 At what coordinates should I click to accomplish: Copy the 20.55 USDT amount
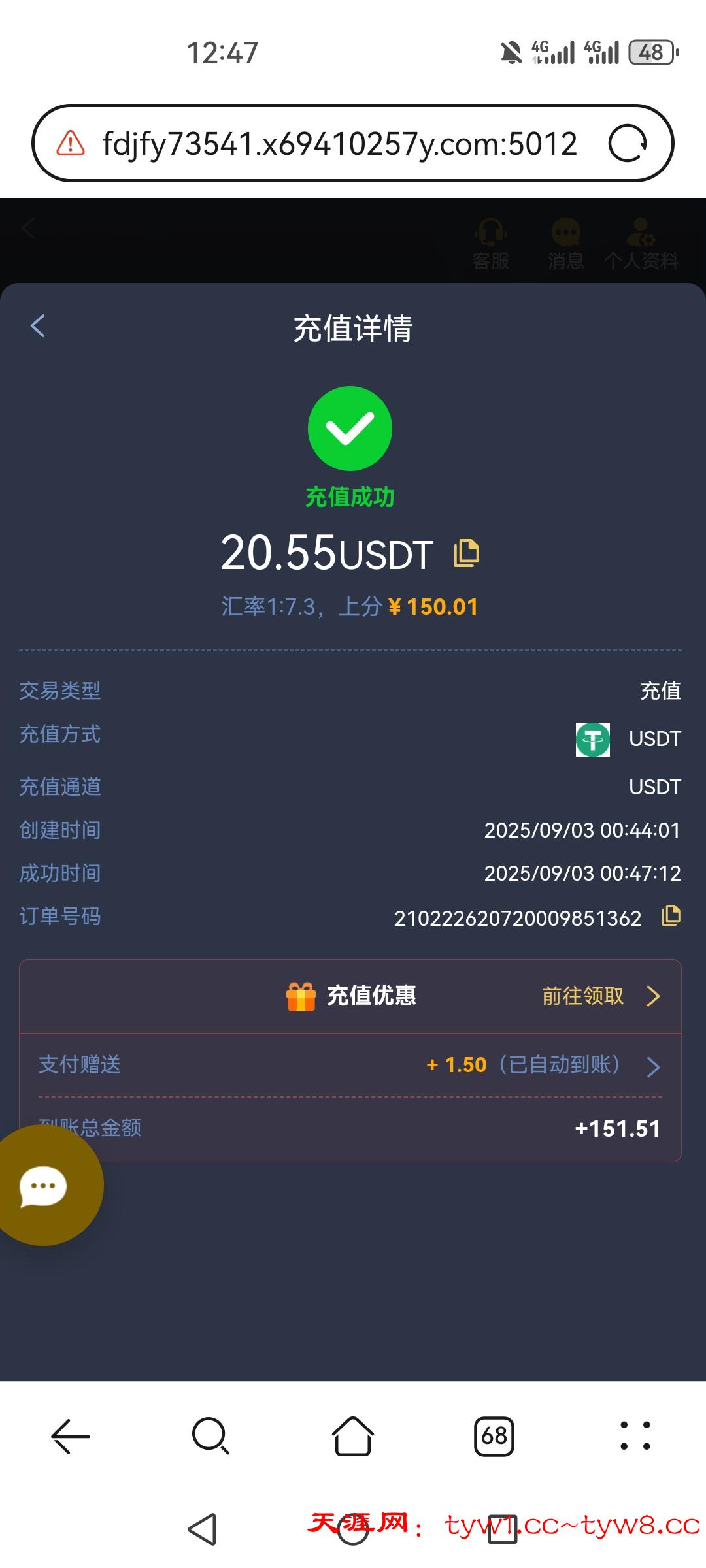(x=467, y=553)
